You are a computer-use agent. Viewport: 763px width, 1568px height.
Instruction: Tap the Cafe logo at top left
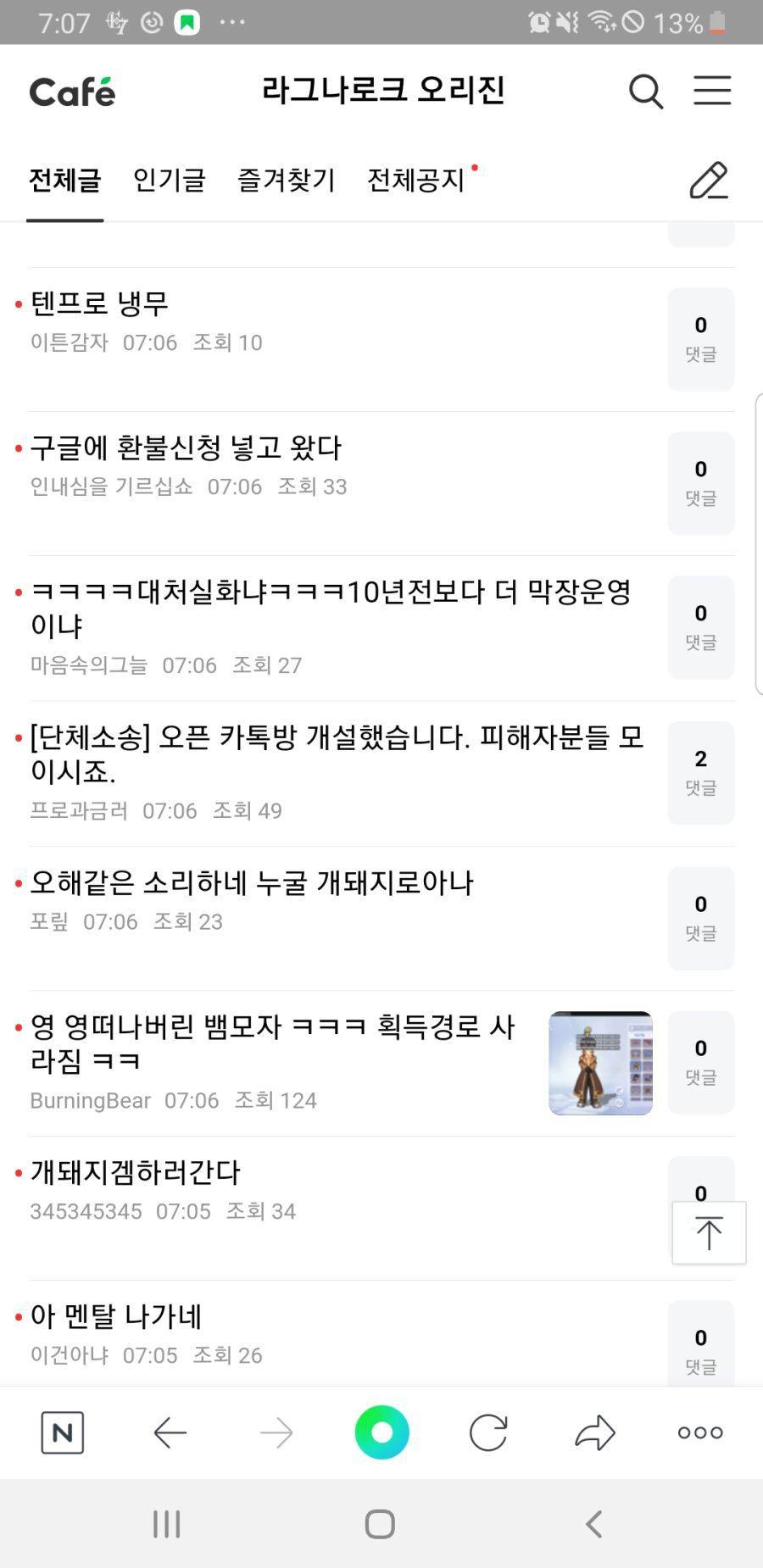pyautogui.click(x=71, y=91)
